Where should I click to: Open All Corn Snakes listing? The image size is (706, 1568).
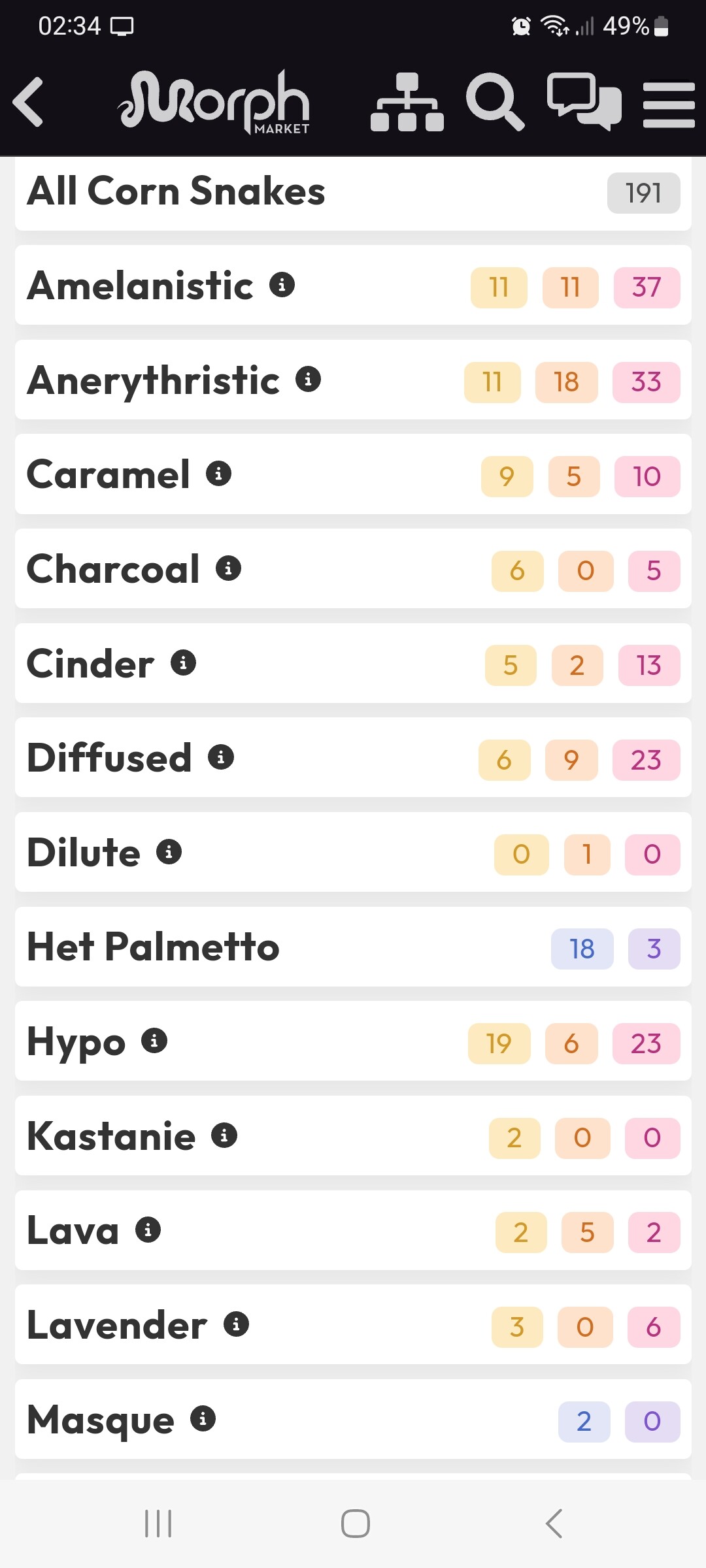[x=353, y=193]
